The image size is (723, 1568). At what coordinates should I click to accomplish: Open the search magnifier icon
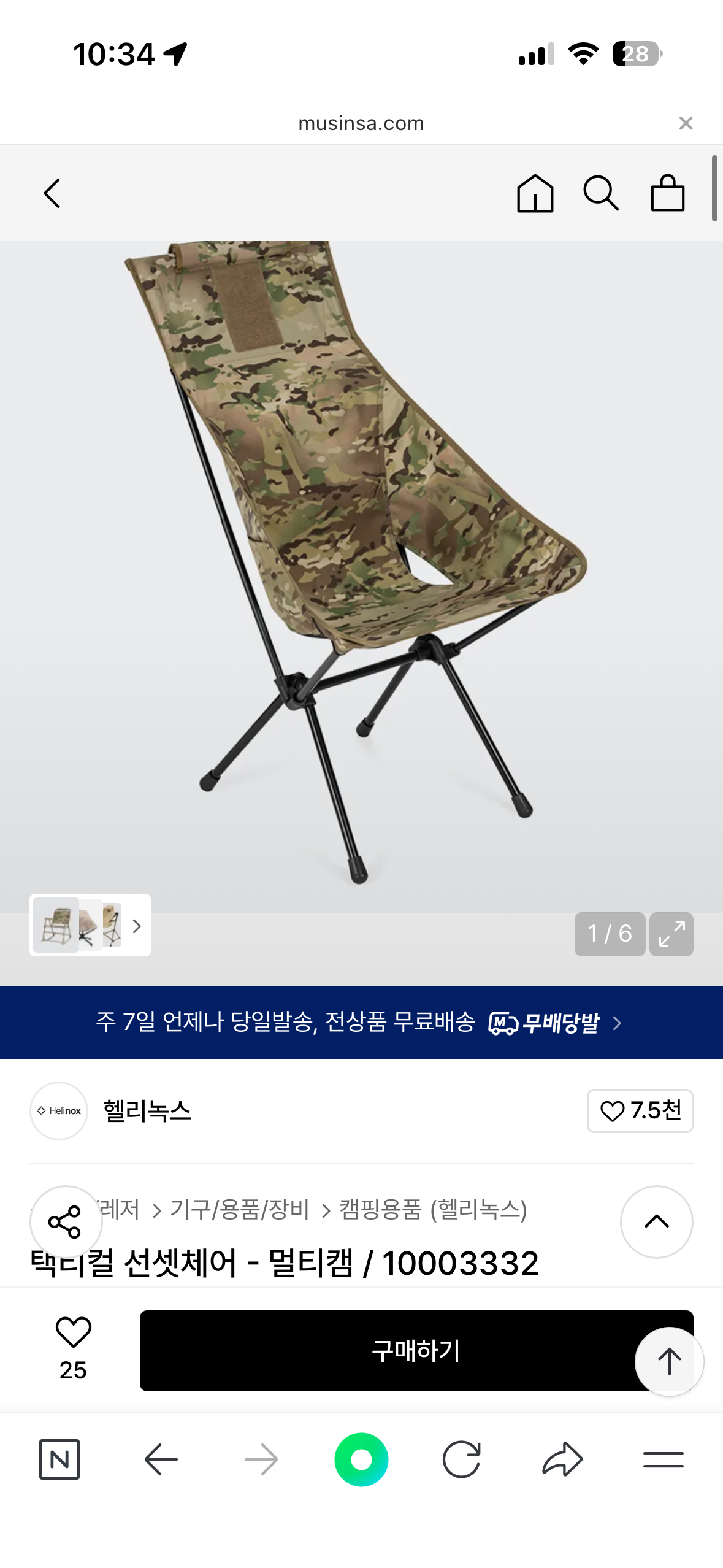600,194
